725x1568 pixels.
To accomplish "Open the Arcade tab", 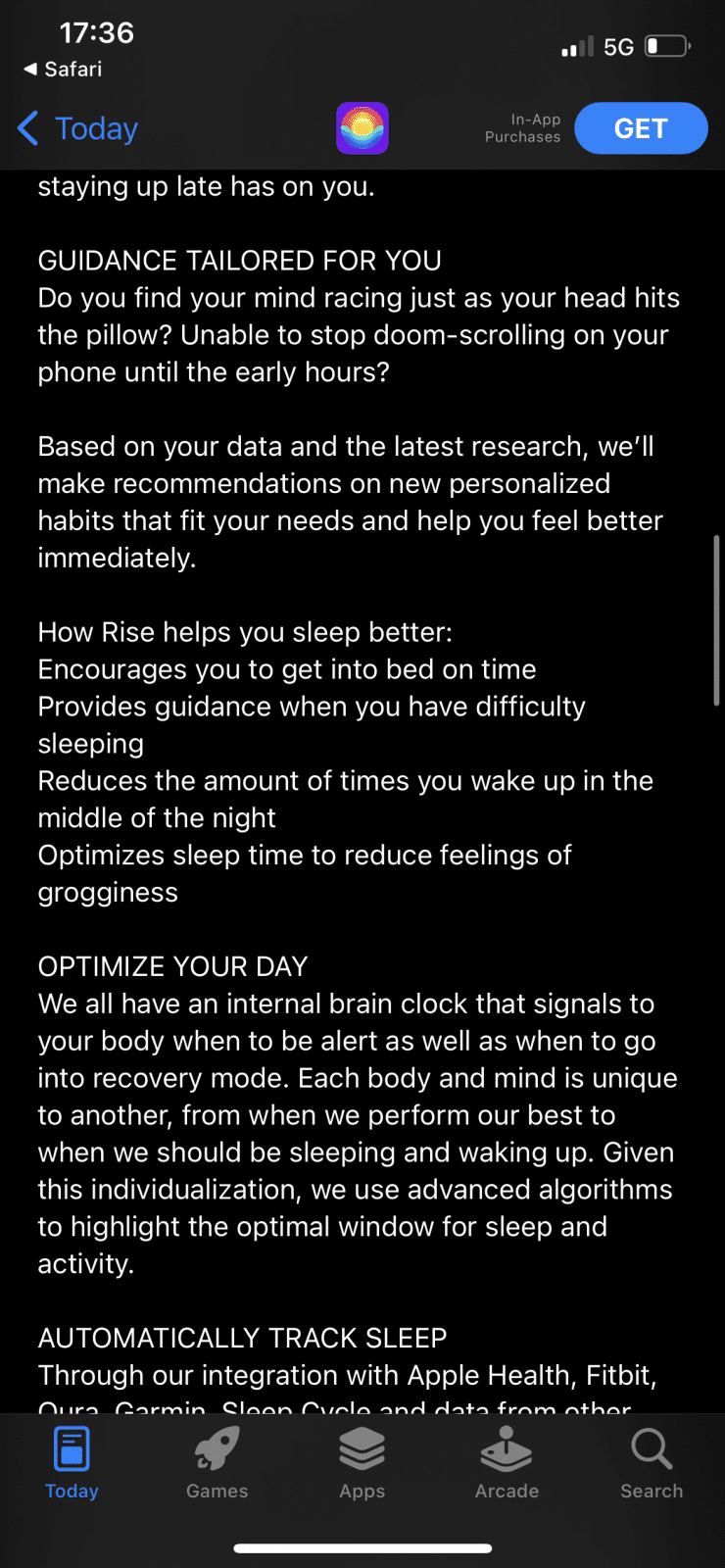I will (507, 1462).
